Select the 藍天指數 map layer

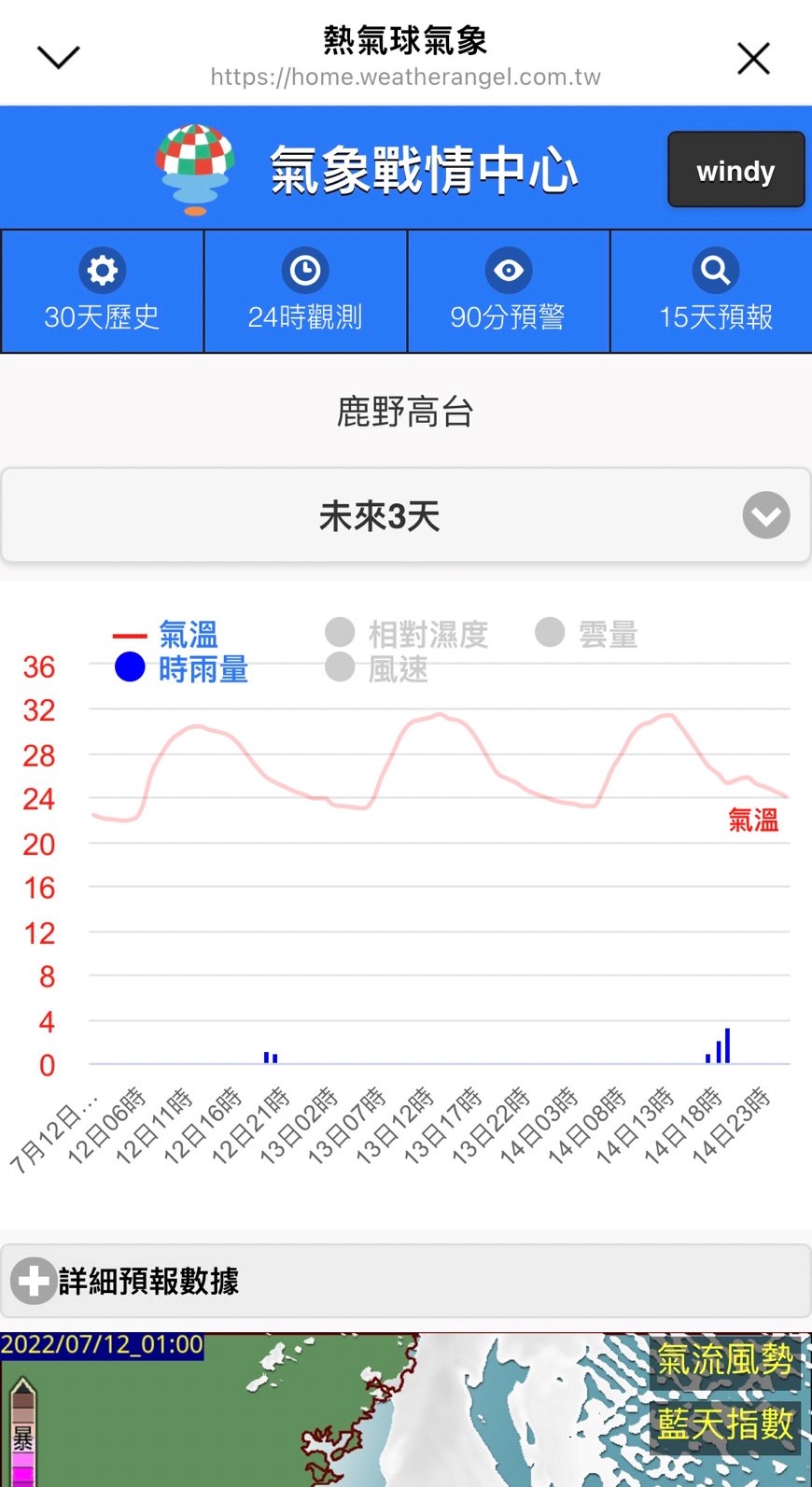[x=724, y=1424]
